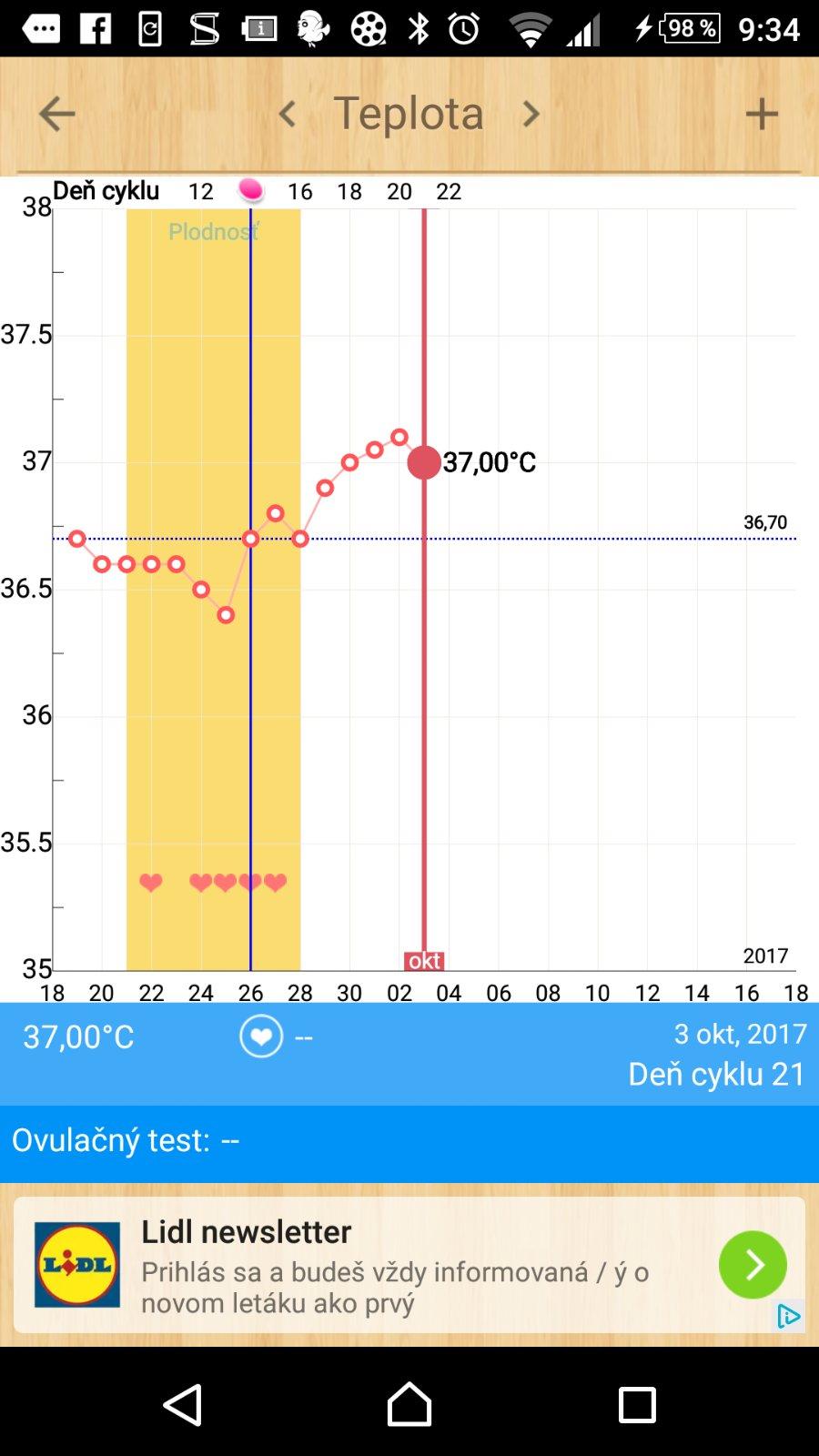Open the AdChoices info icon
Screen dimensions: 819x1456
point(789,1316)
